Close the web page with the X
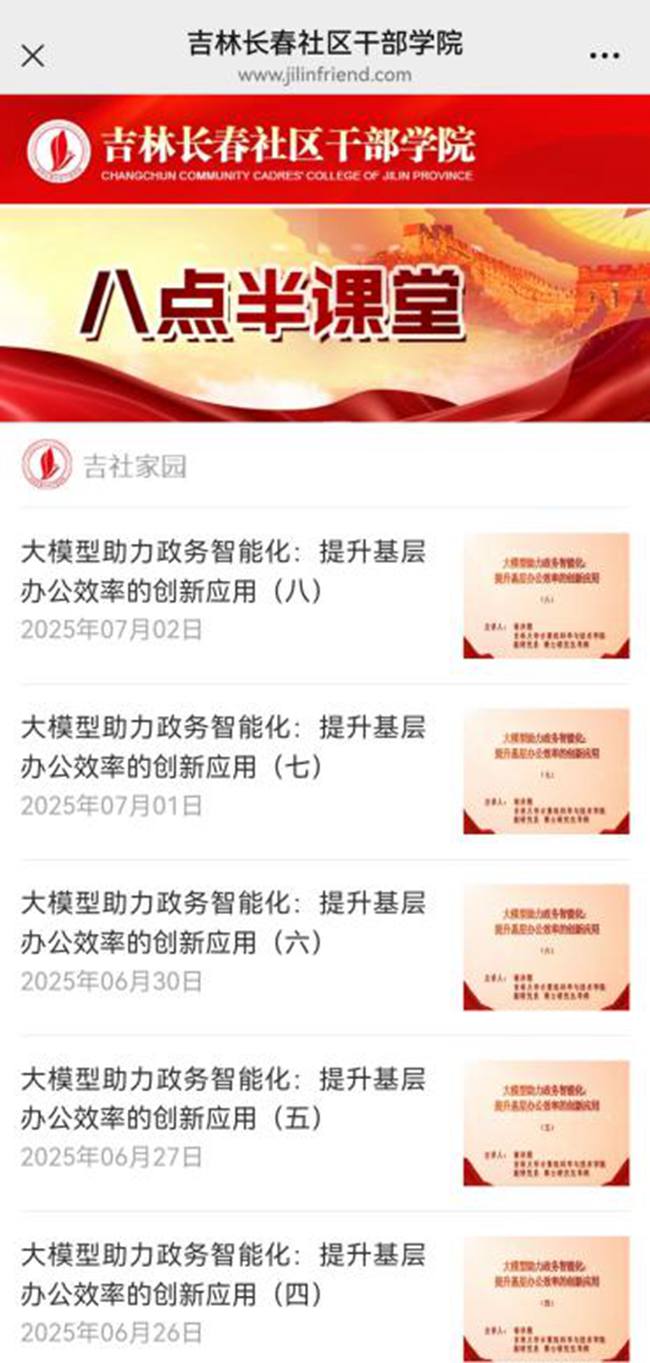650x1363 pixels. coord(32,56)
